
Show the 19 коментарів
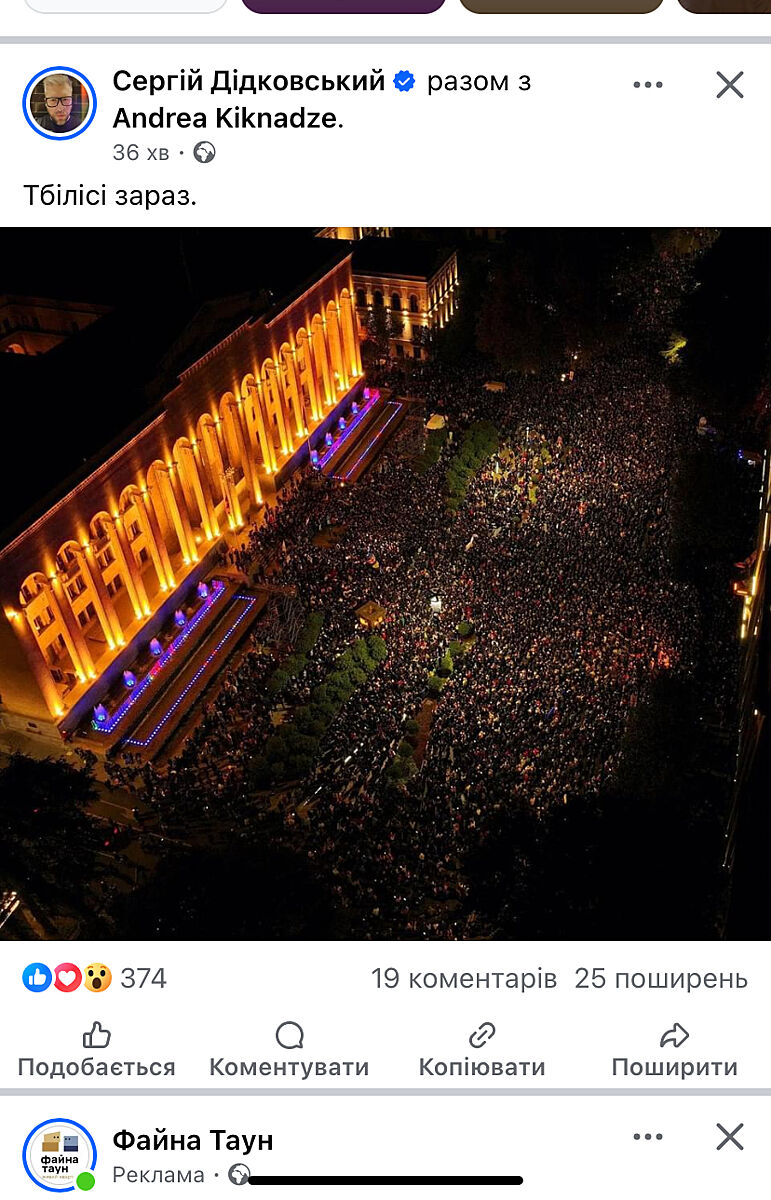pyautogui.click(x=463, y=978)
